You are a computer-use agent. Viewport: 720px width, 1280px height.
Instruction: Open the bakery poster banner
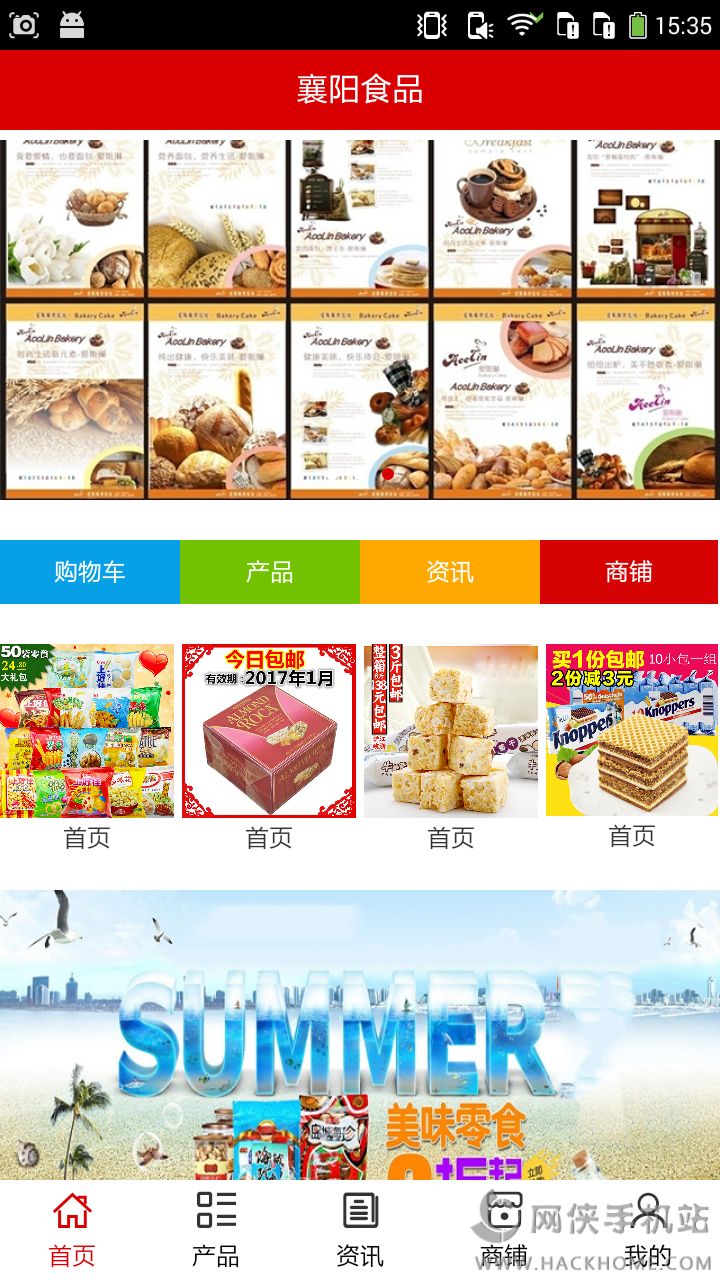coord(360,319)
